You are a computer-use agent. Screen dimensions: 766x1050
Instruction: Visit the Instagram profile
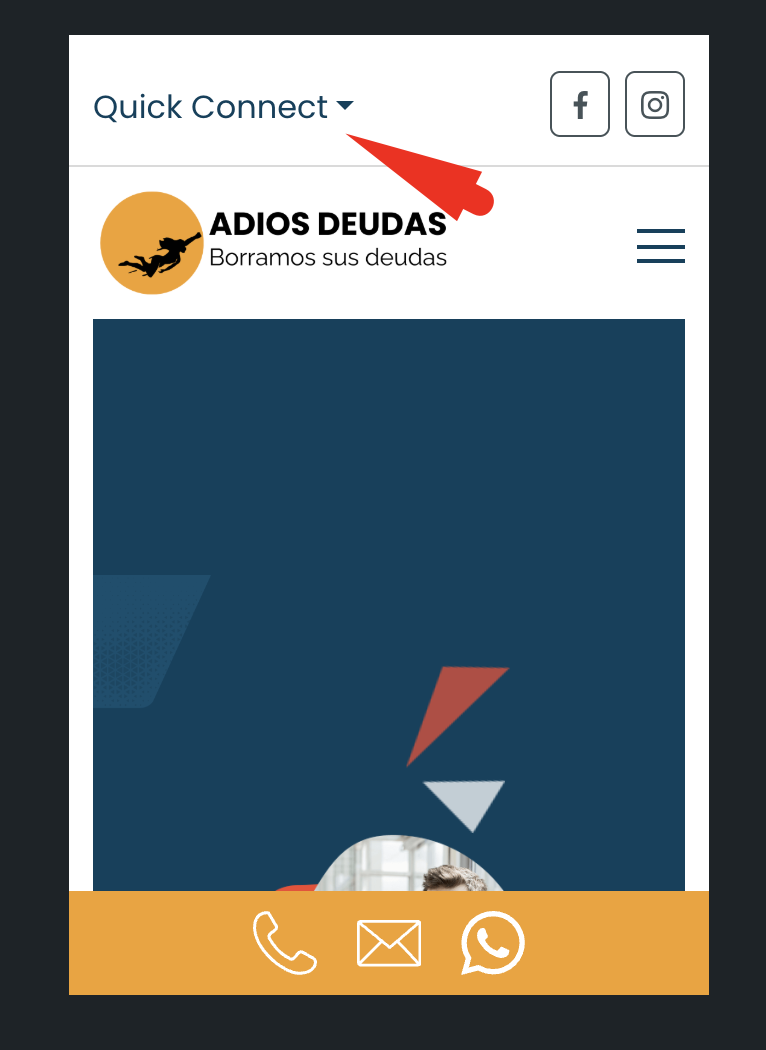point(655,104)
